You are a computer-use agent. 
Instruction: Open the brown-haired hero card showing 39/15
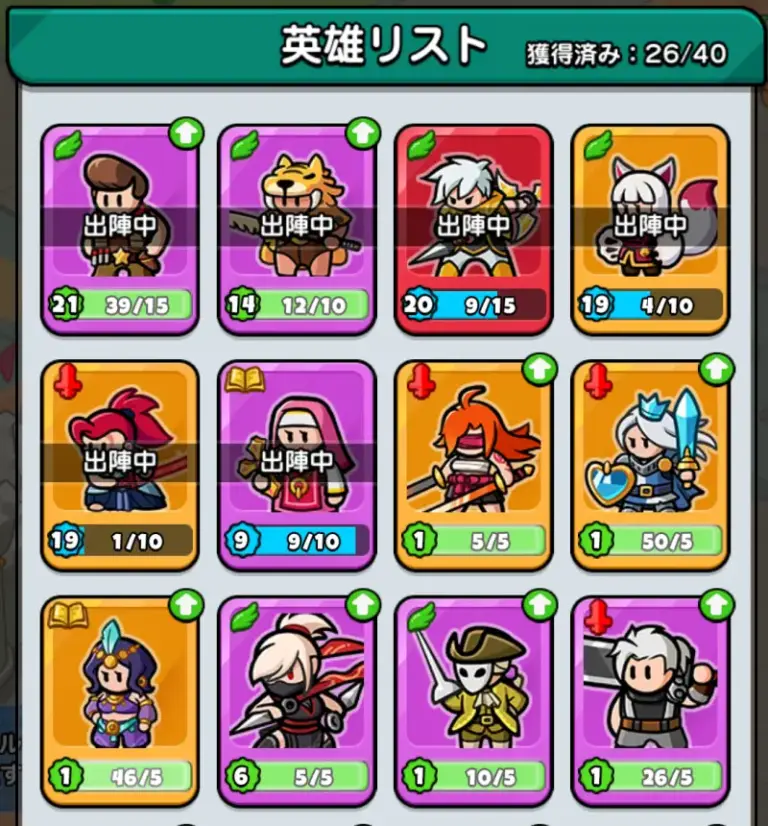click(x=120, y=228)
